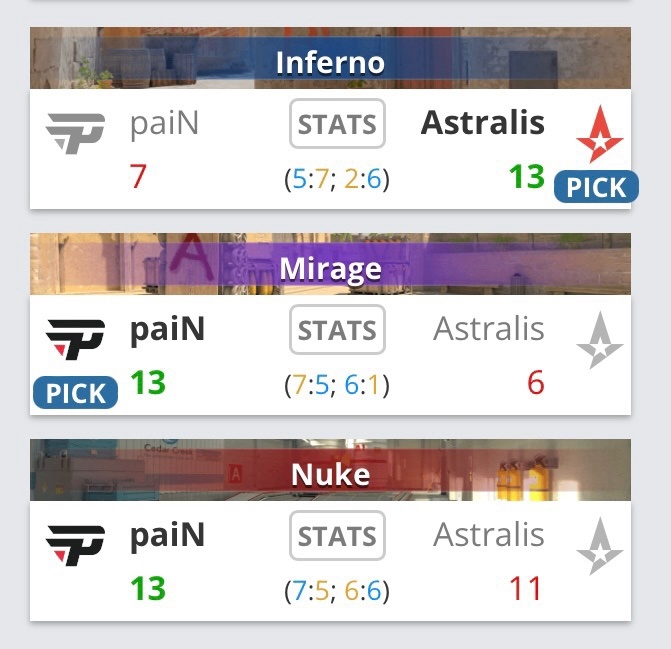Image resolution: width=671 pixels, height=649 pixels.
Task: View STATS for the Nuke map
Action: tap(337, 536)
